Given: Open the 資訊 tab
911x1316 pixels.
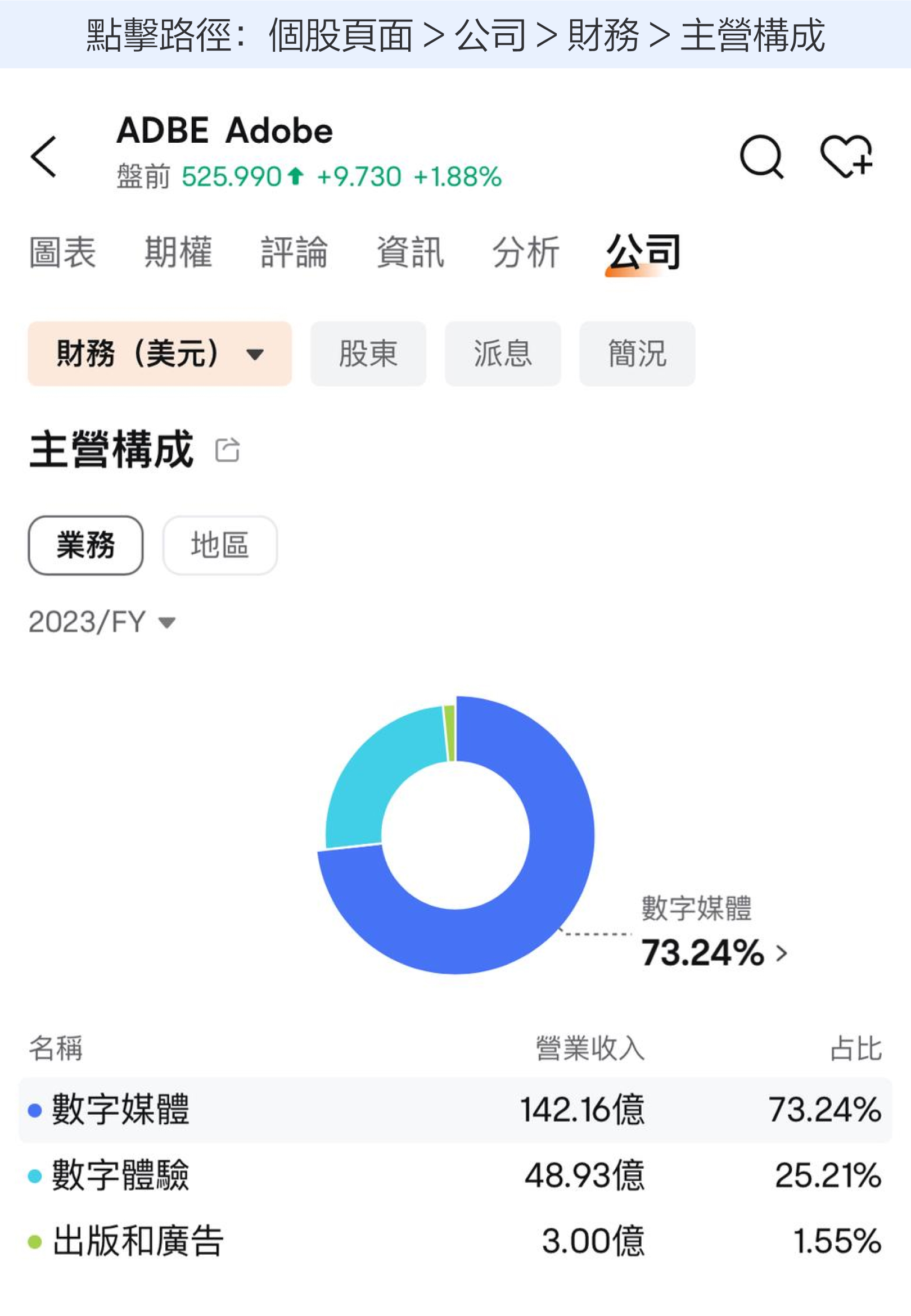Looking at the screenshot, I should coord(411,253).
